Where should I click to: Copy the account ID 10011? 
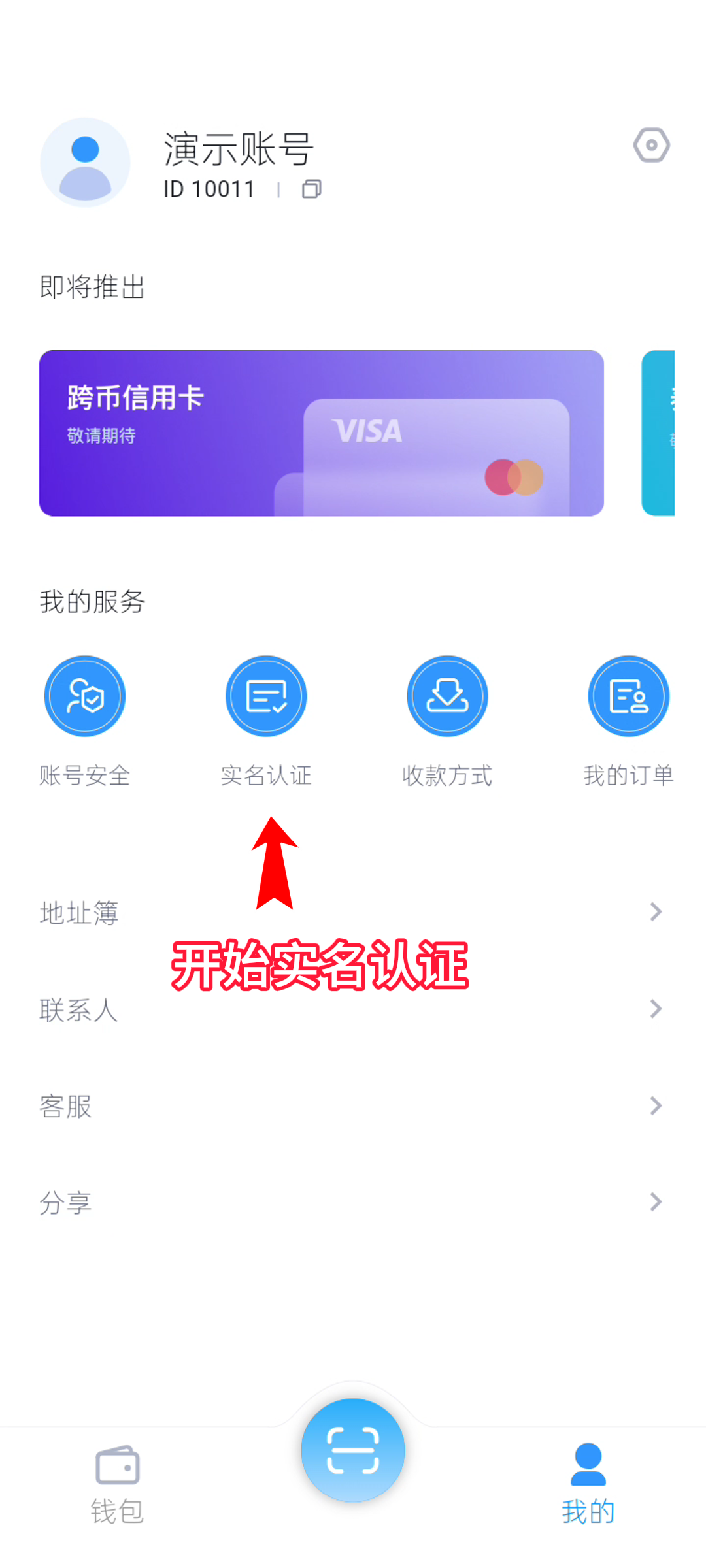tap(311, 189)
